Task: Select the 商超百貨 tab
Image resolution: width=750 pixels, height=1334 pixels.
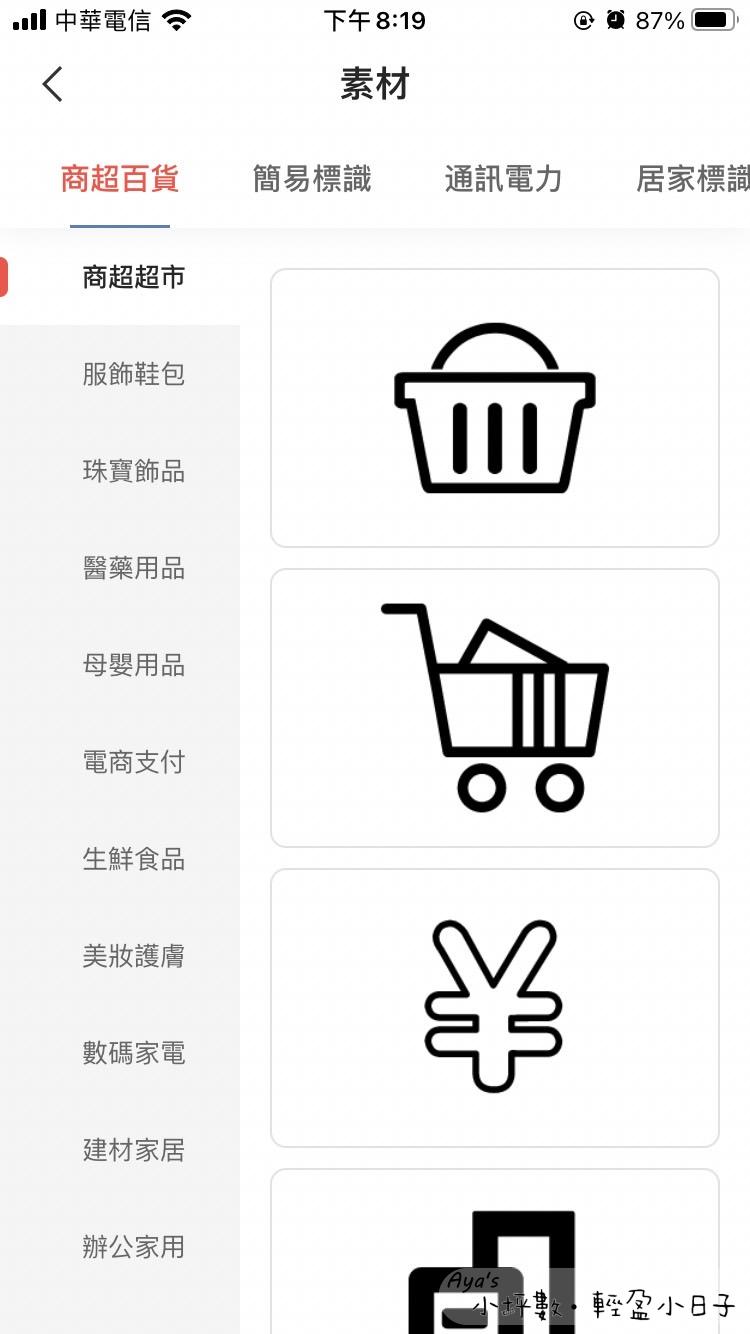Action: [120, 179]
